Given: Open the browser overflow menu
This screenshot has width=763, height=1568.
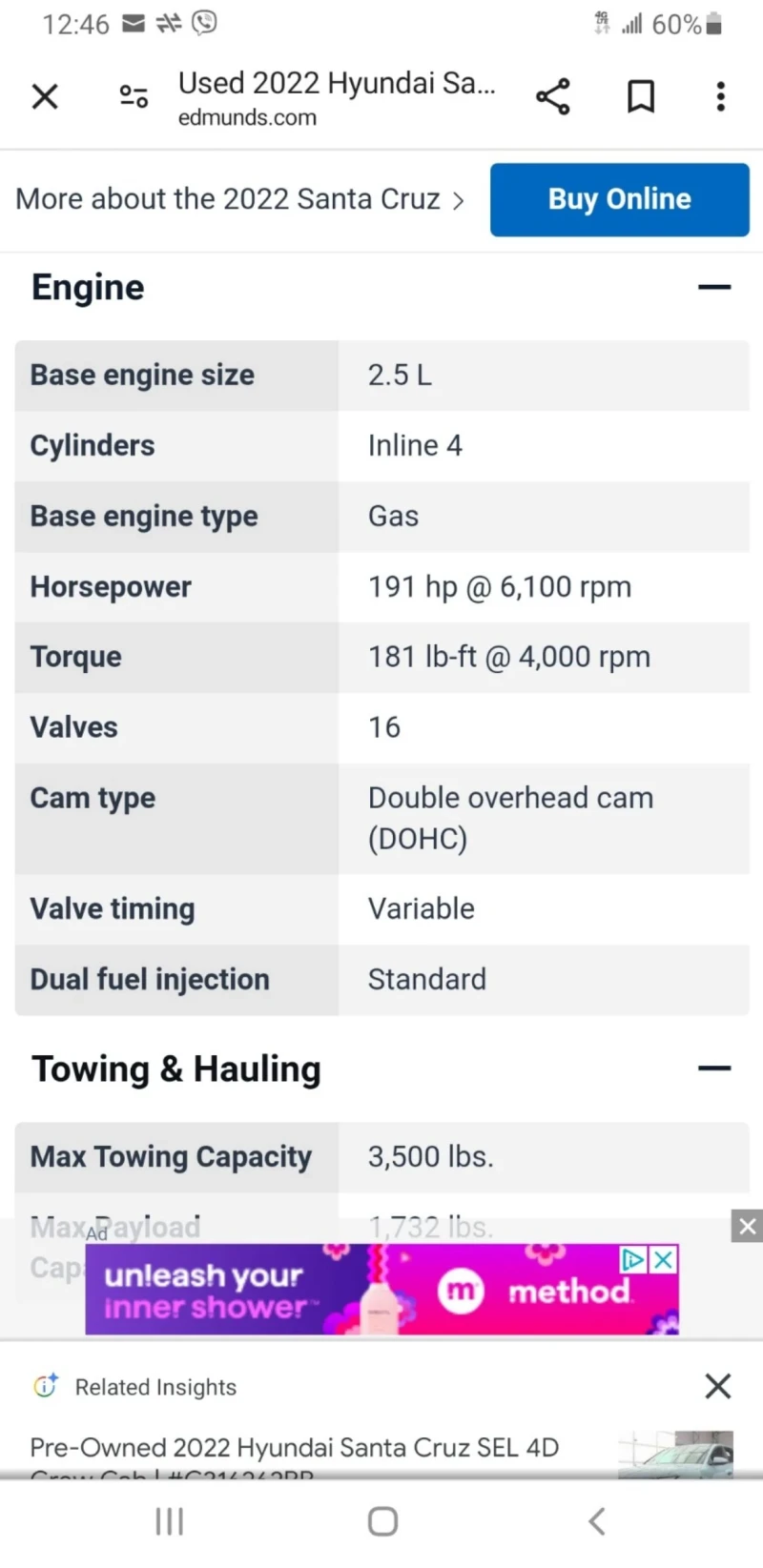Looking at the screenshot, I should [721, 96].
